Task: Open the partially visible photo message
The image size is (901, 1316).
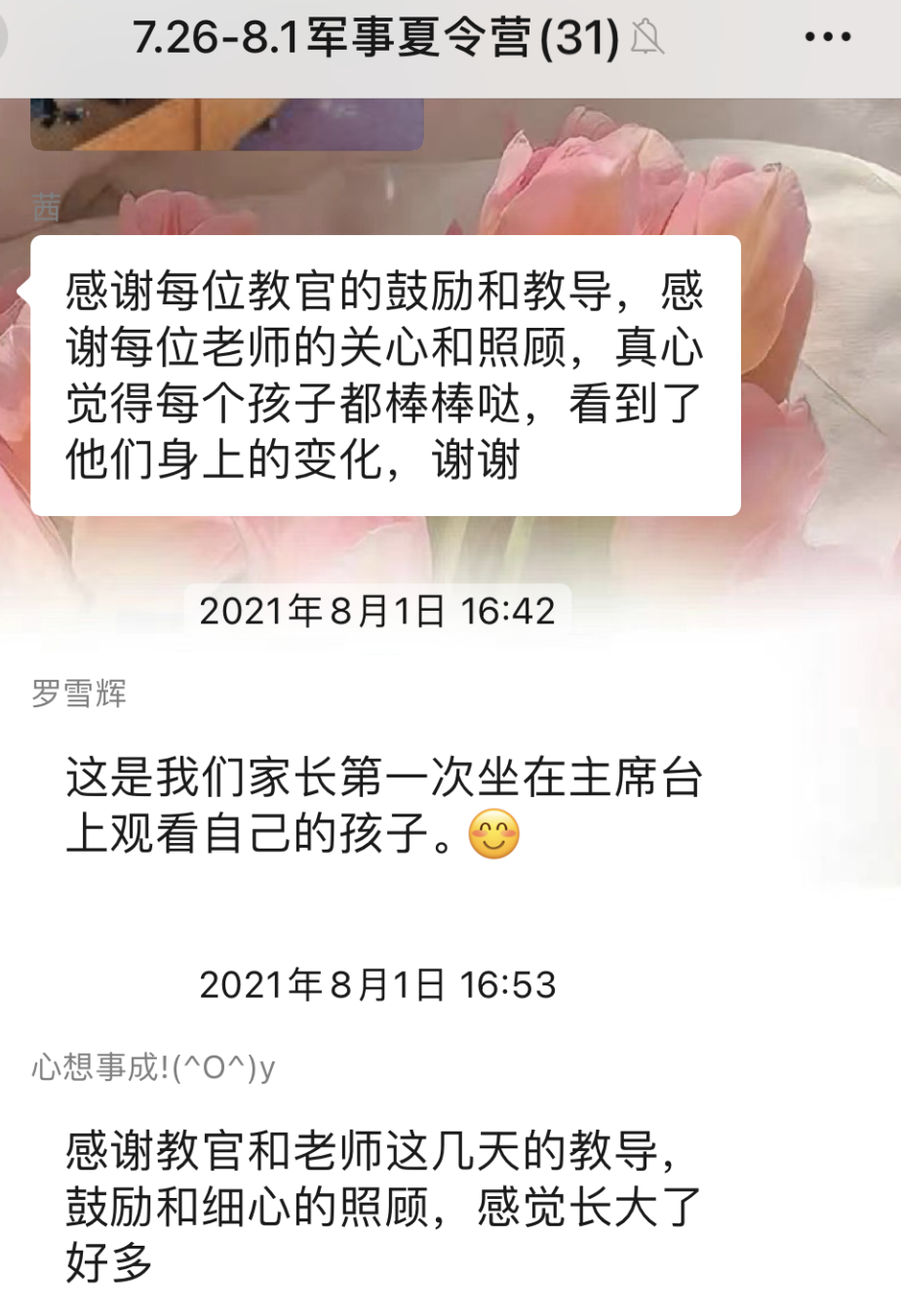Action: pyautogui.click(x=226, y=124)
